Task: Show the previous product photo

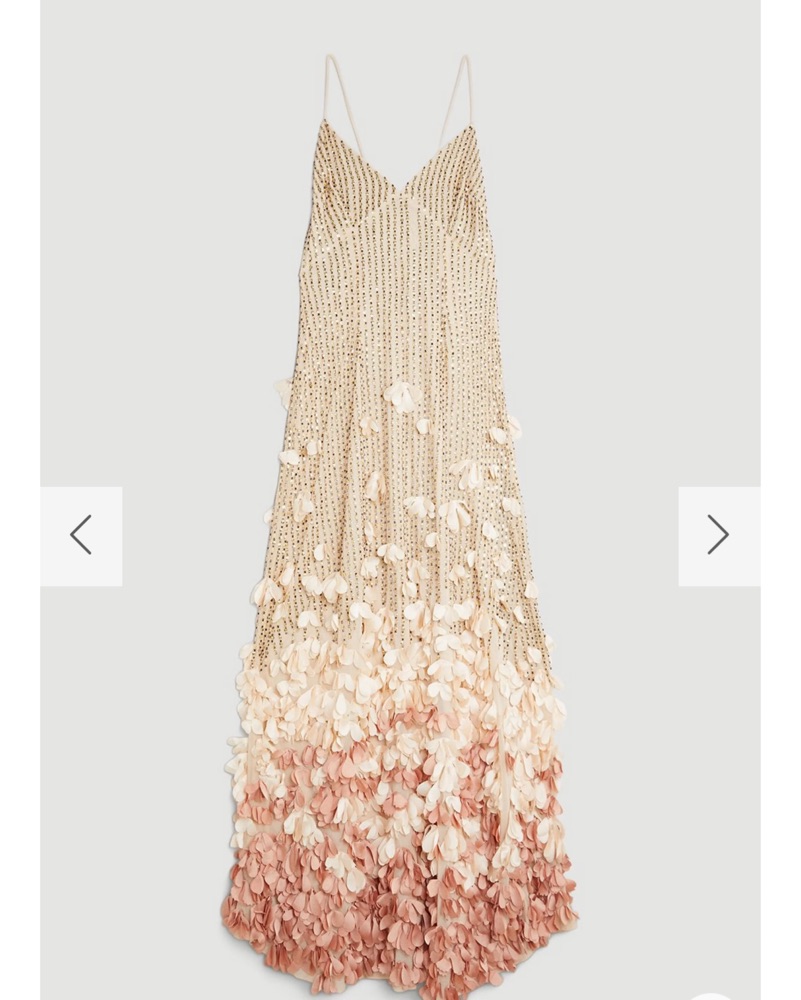Action: (81, 535)
